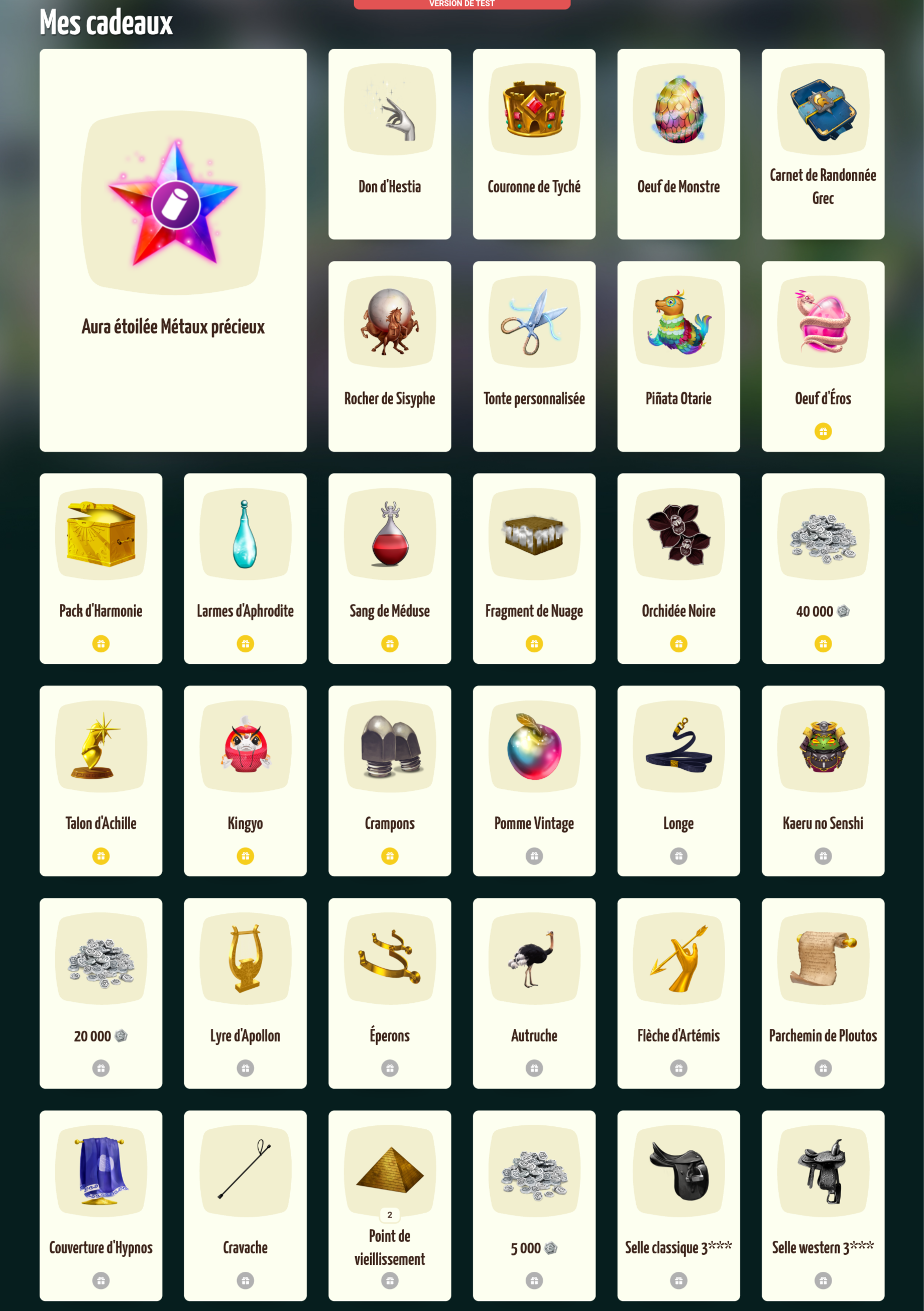924x1311 pixels.
Task: Open the Couronne de Tyché card
Action: point(534,143)
